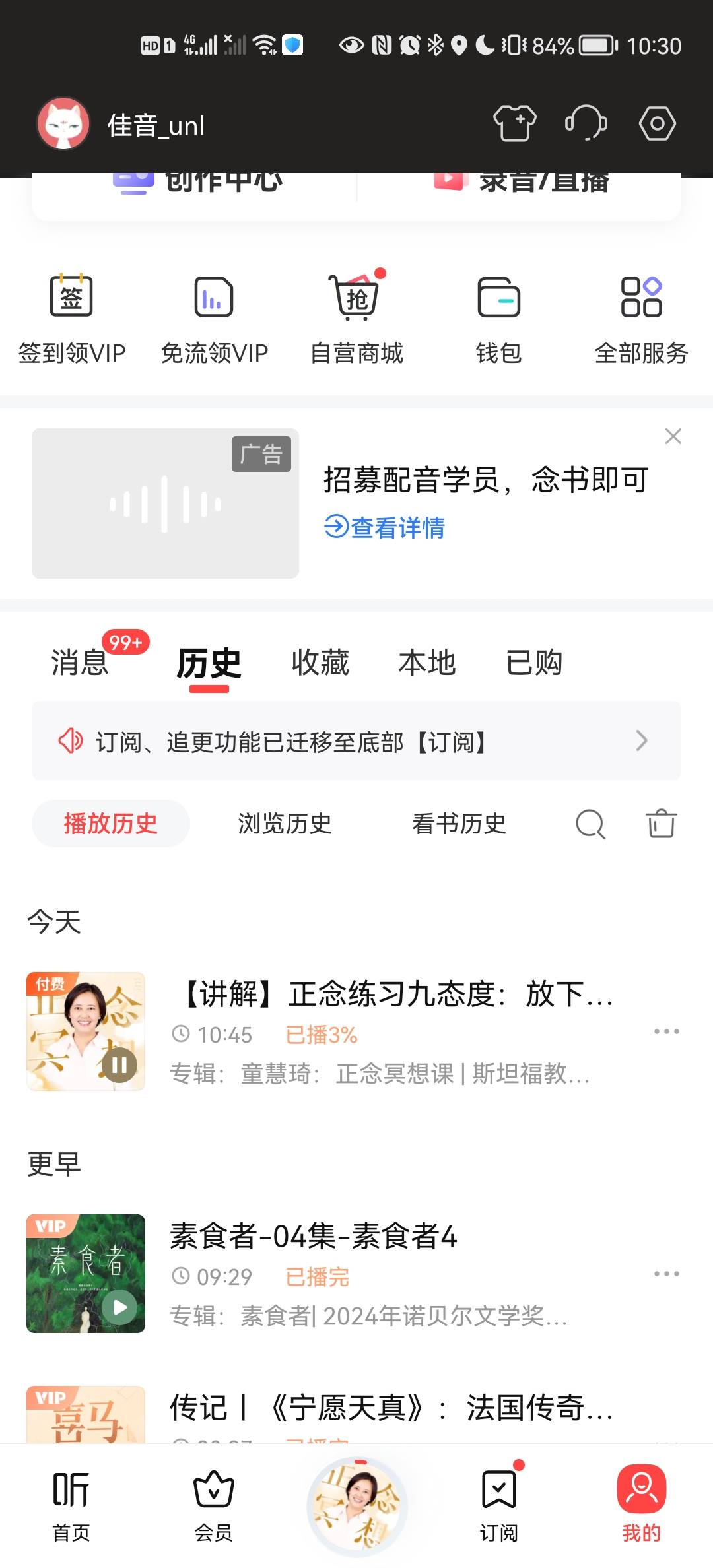This screenshot has width=713, height=1568.
Task: Tap the 免流领VIP data-free icon
Action: (x=213, y=298)
